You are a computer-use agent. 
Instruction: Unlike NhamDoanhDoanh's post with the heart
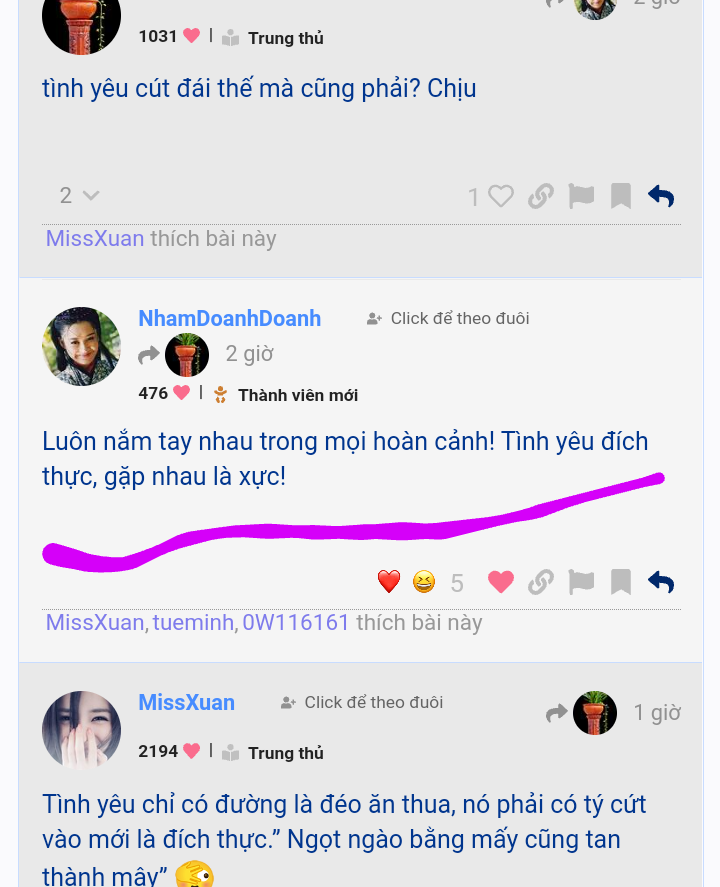coord(500,582)
